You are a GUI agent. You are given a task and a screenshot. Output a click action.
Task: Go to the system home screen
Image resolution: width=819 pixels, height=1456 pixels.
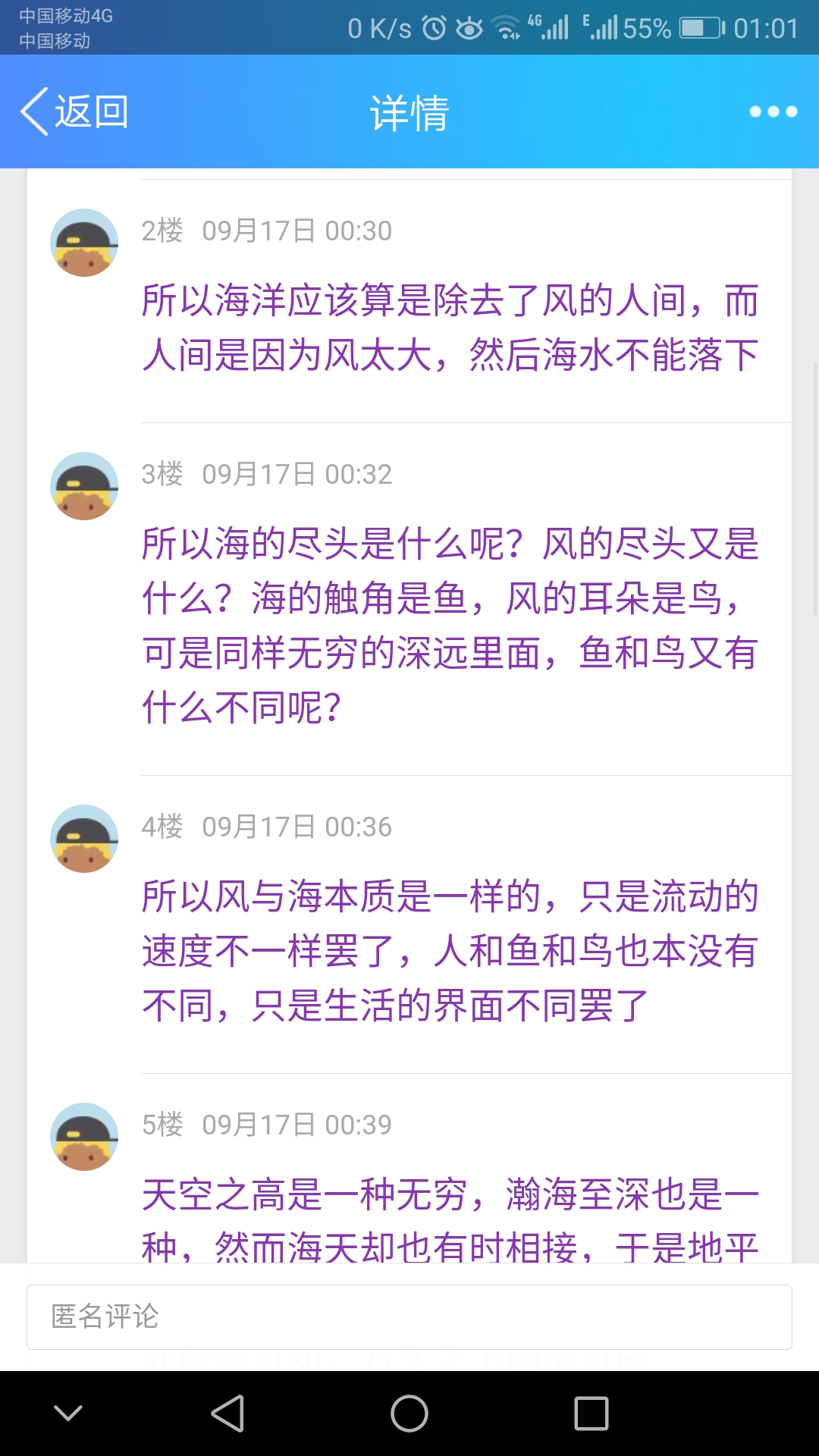pyautogui.click(x=409, y=1414)
